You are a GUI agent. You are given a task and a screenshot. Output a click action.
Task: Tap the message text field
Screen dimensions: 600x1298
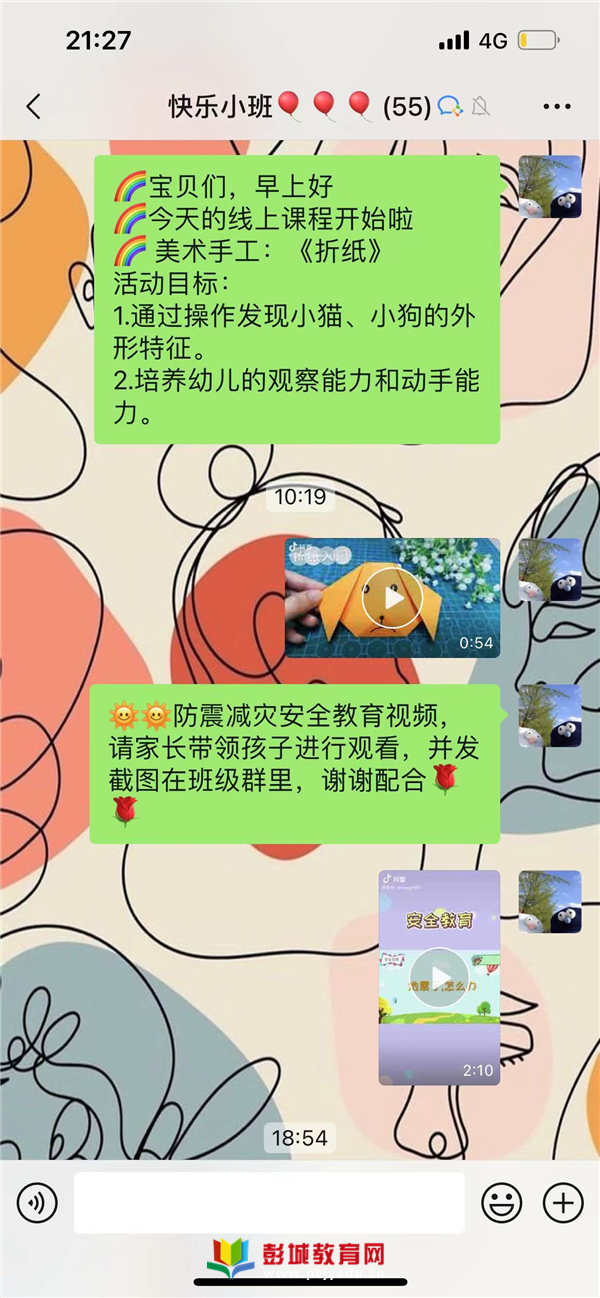coord(268,1202)
